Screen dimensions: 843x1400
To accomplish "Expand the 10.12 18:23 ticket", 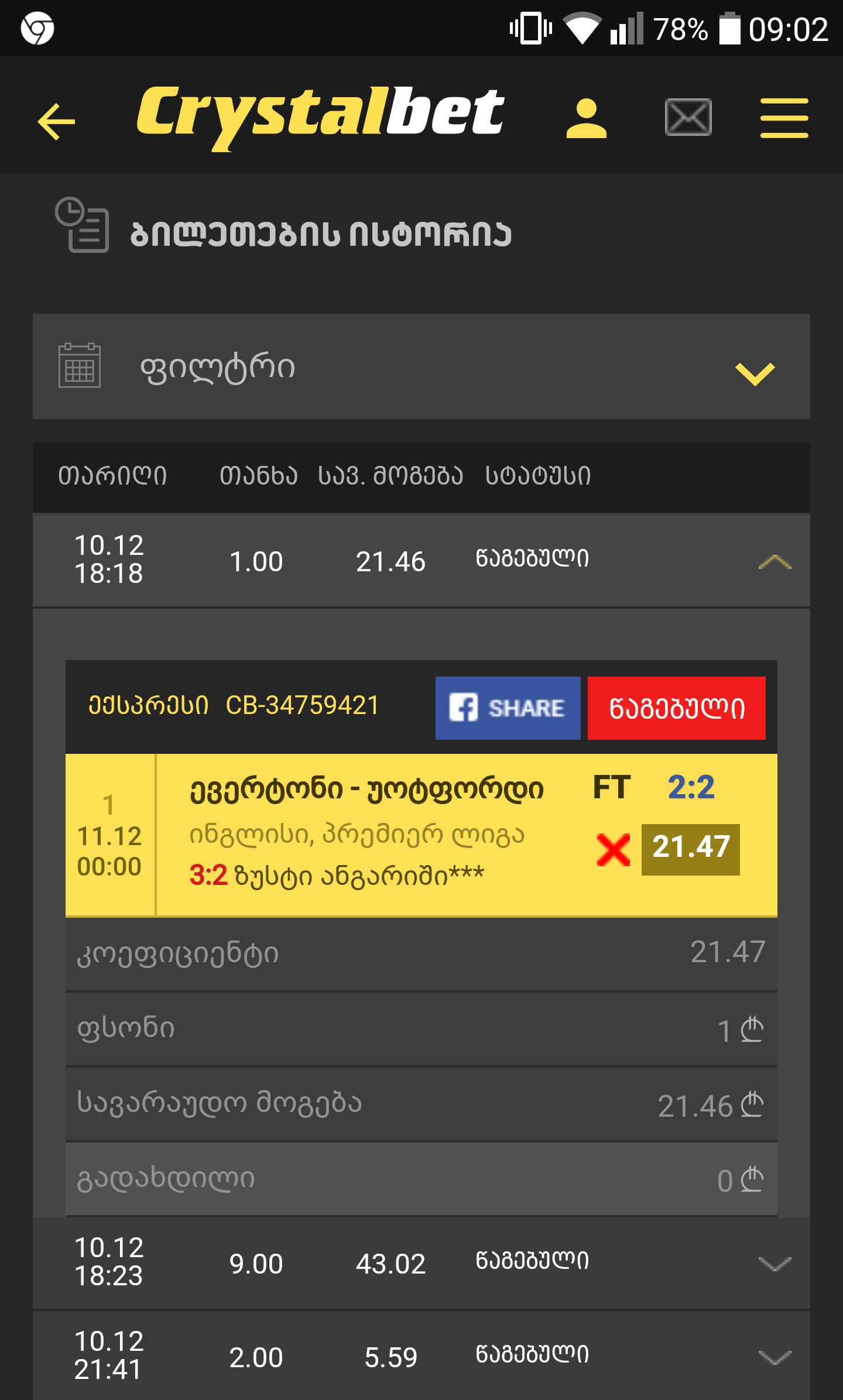I will (774, 1264).
